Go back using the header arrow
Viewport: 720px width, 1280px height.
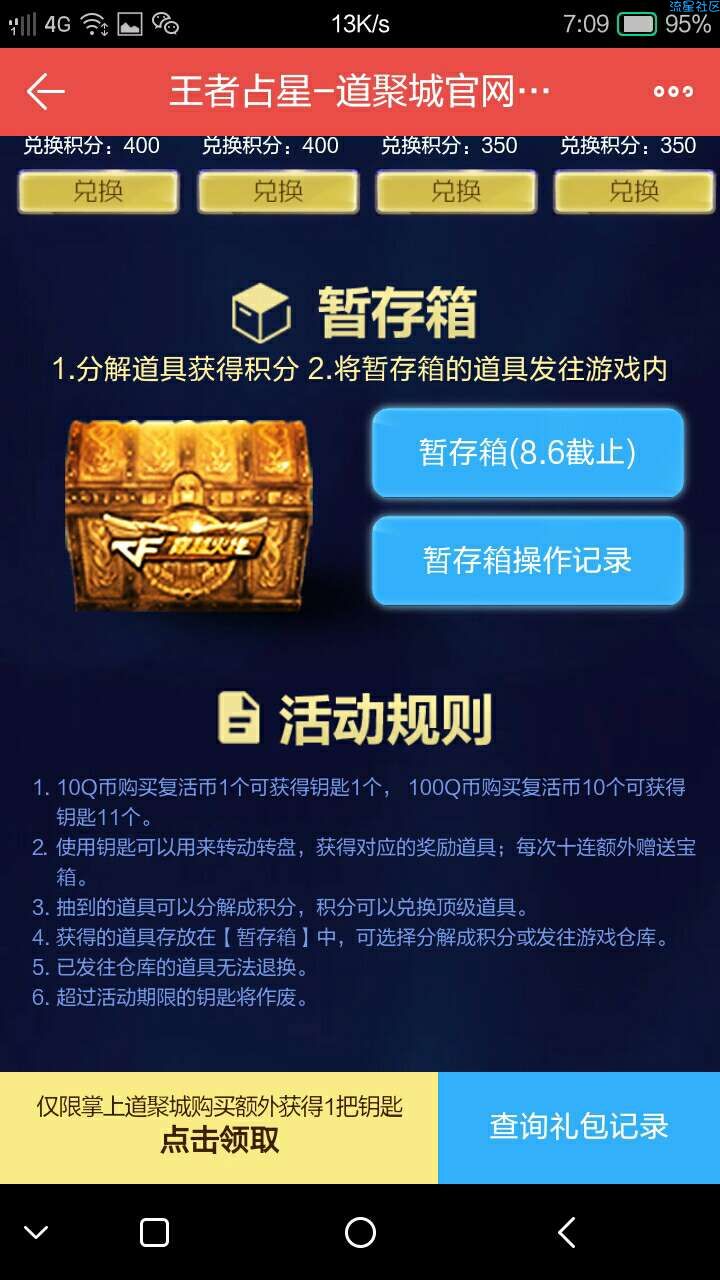pos(45,92)
